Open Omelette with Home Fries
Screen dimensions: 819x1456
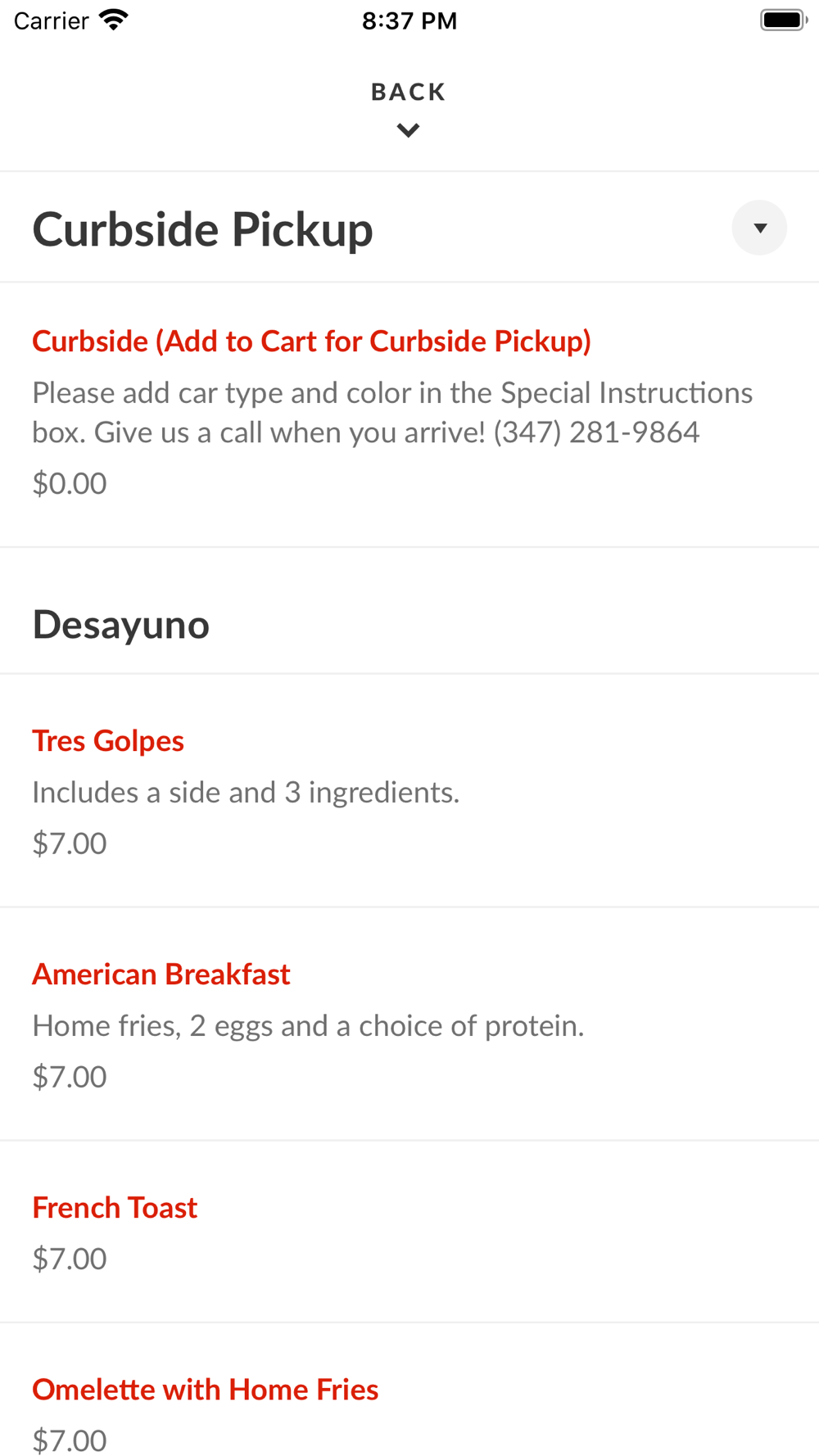pos(409,1390)
